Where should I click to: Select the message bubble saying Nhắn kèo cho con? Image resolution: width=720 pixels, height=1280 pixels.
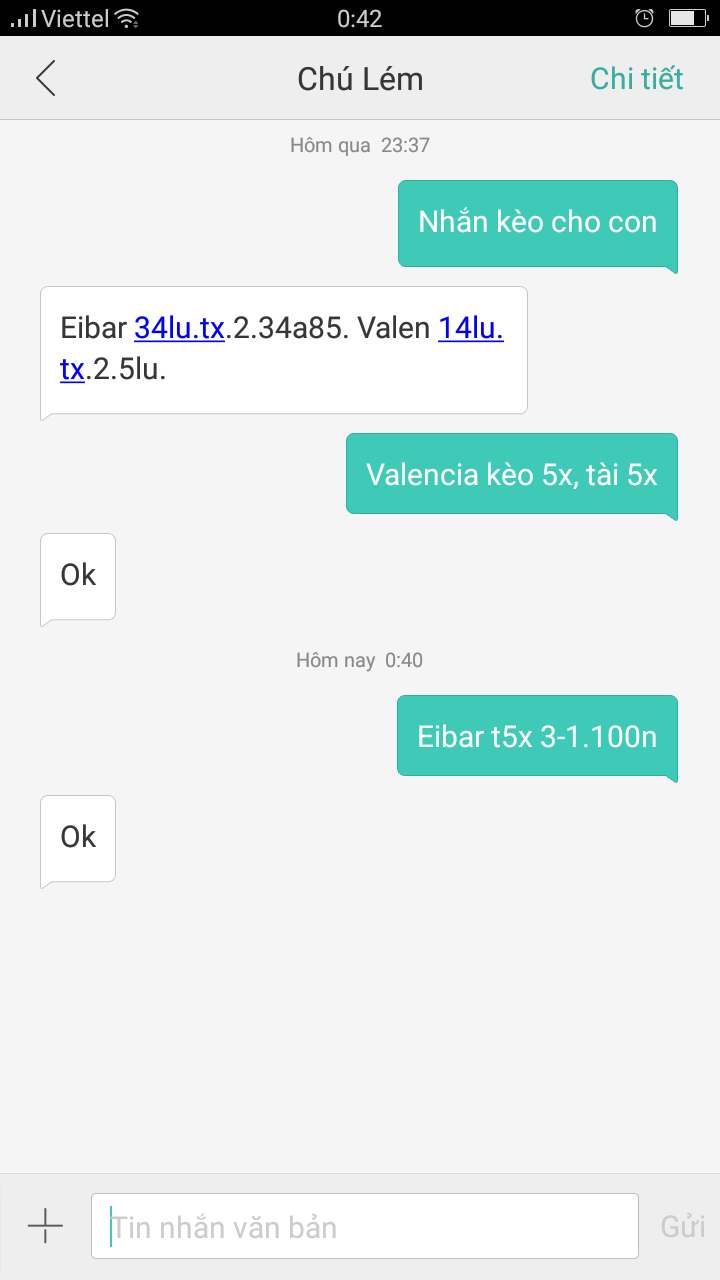(x=537, y=222)
